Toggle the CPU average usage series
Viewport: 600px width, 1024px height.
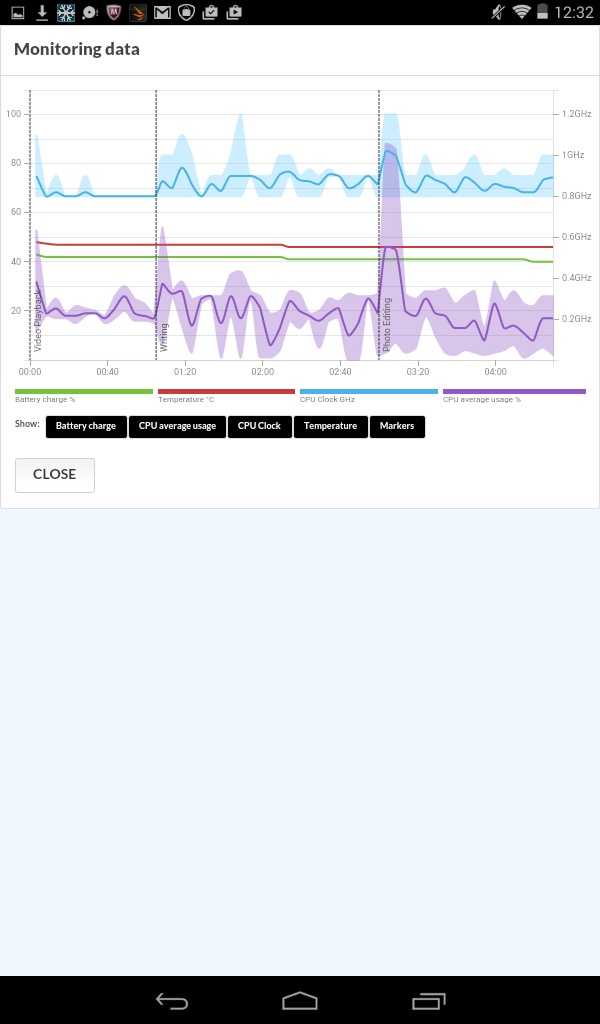(x=177, y=426)
